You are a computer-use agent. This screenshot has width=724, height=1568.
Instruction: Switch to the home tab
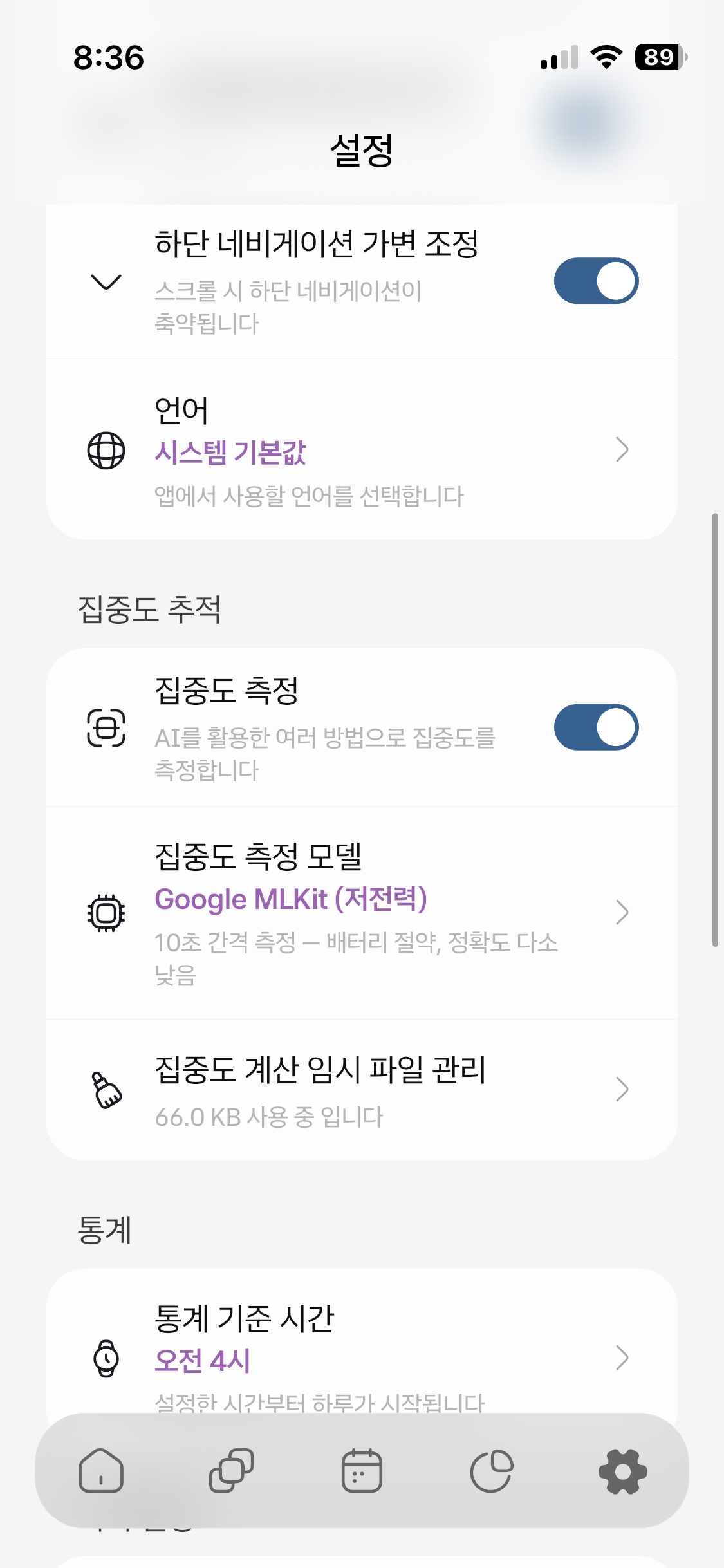pos(101,1471)
